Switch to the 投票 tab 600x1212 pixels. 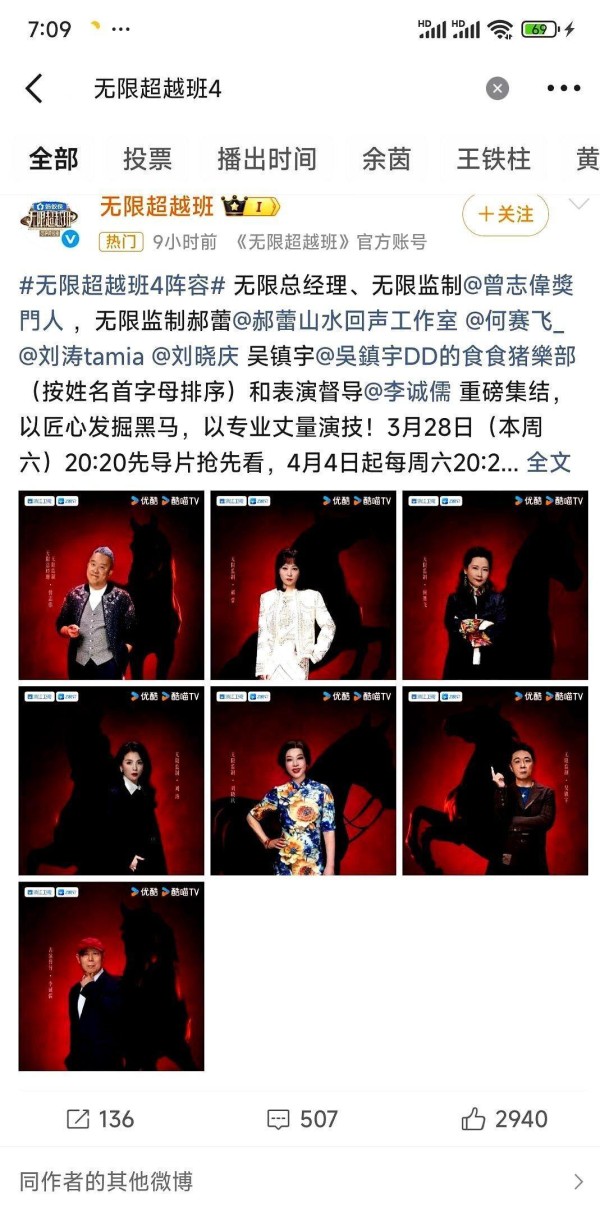pyautogui.click(x=147, y=159)
